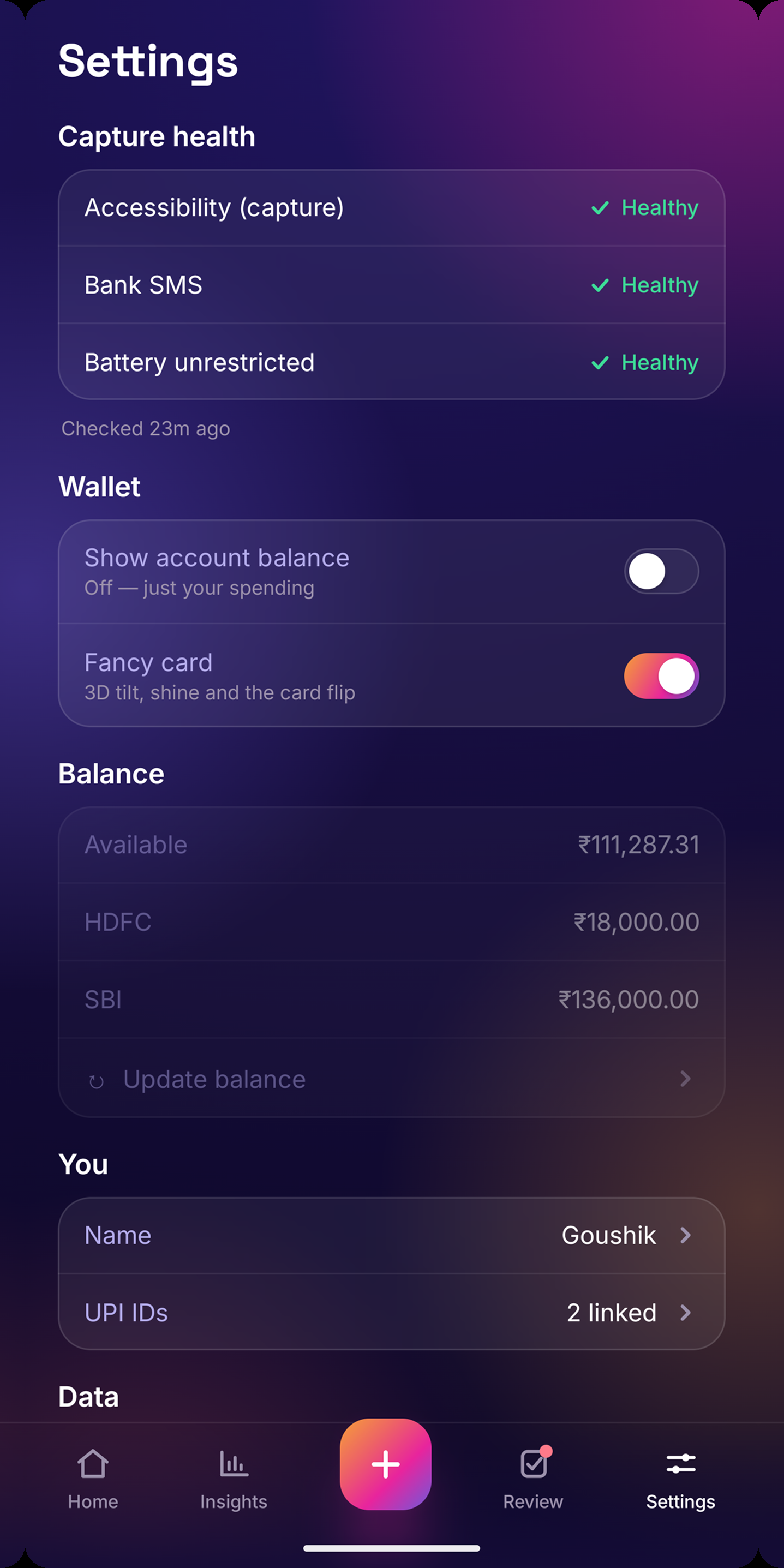
Task: Enable the Show account balance switch
Action: point(661,572)
